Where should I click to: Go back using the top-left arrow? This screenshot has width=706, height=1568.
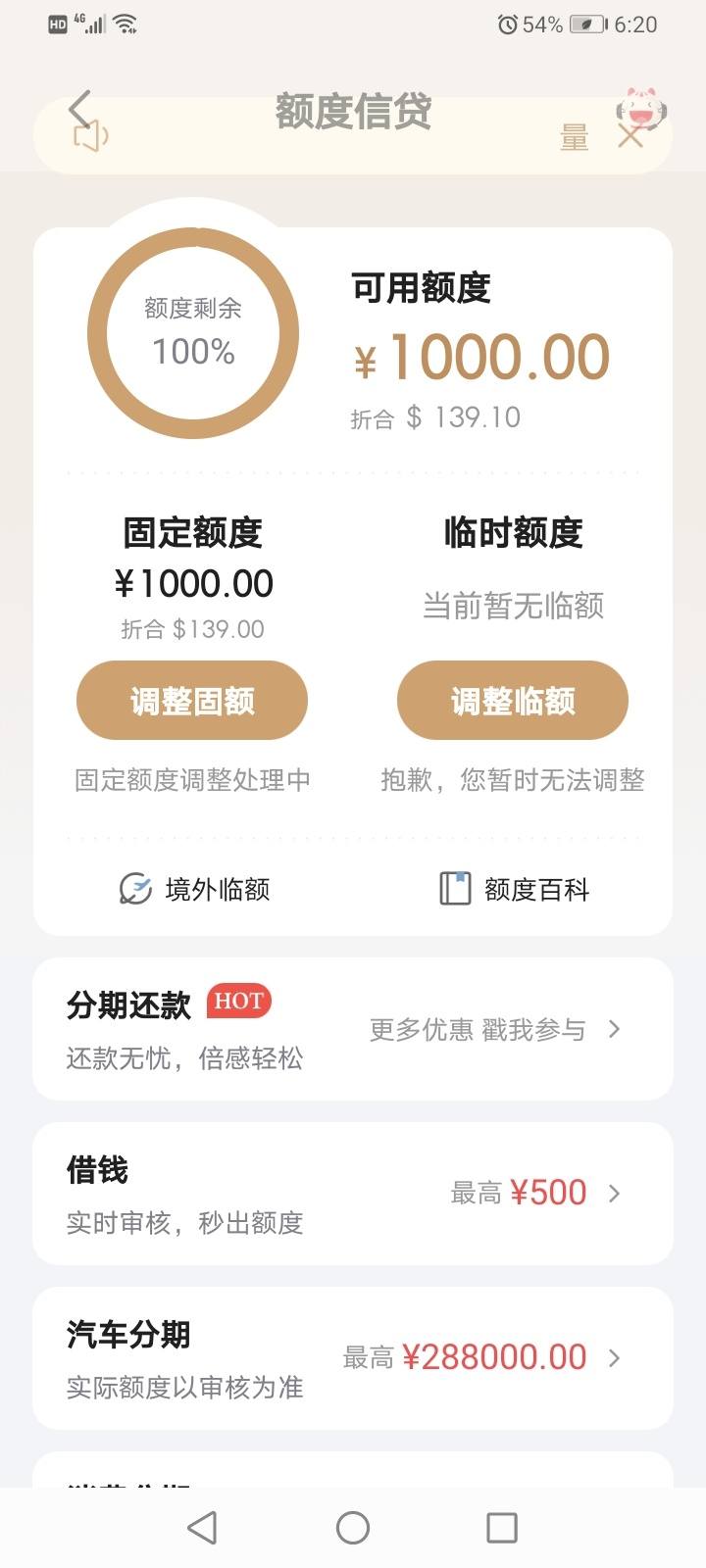click(79, 109)
